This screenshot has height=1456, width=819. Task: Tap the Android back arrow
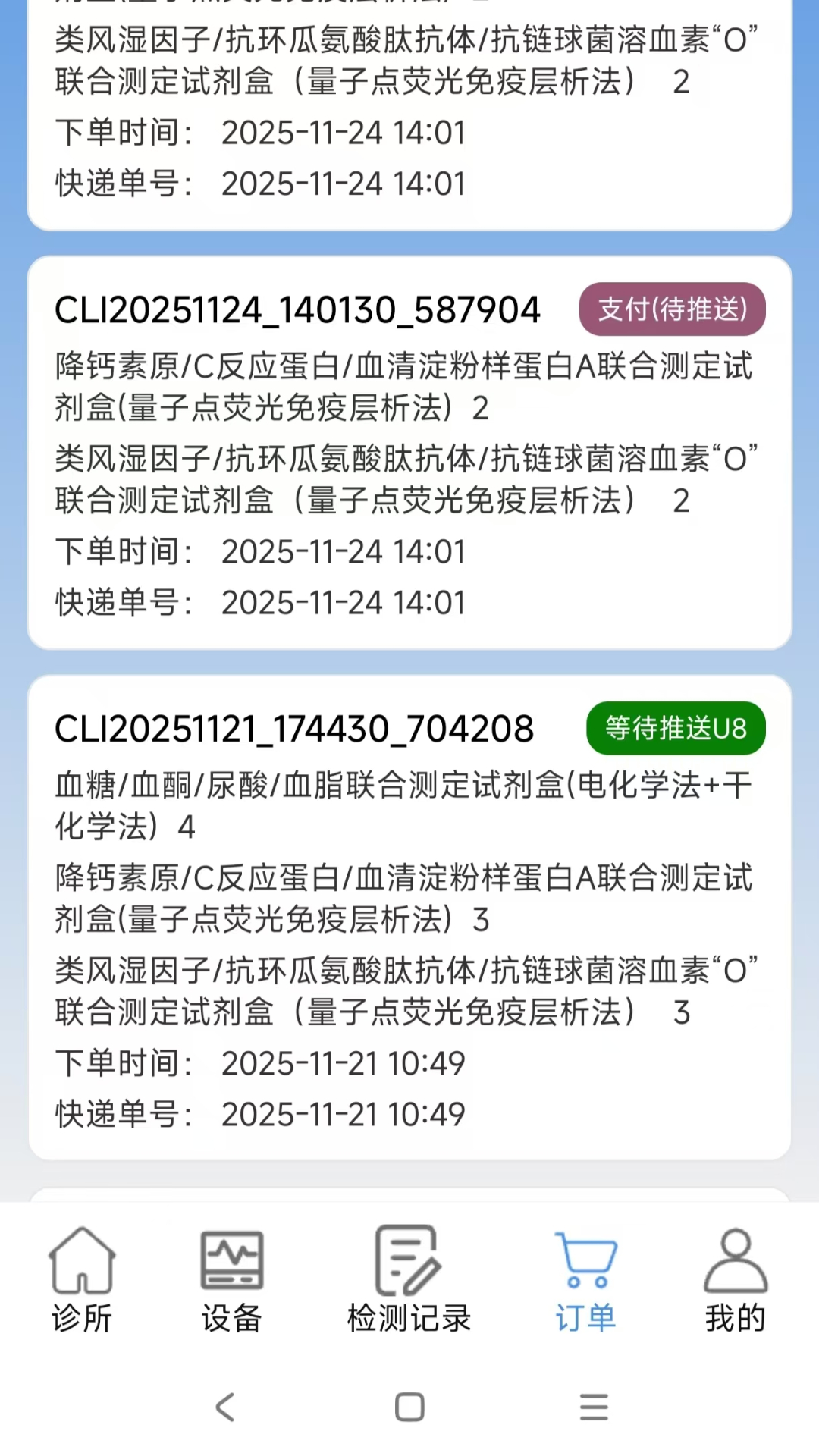coord(224,1407)
